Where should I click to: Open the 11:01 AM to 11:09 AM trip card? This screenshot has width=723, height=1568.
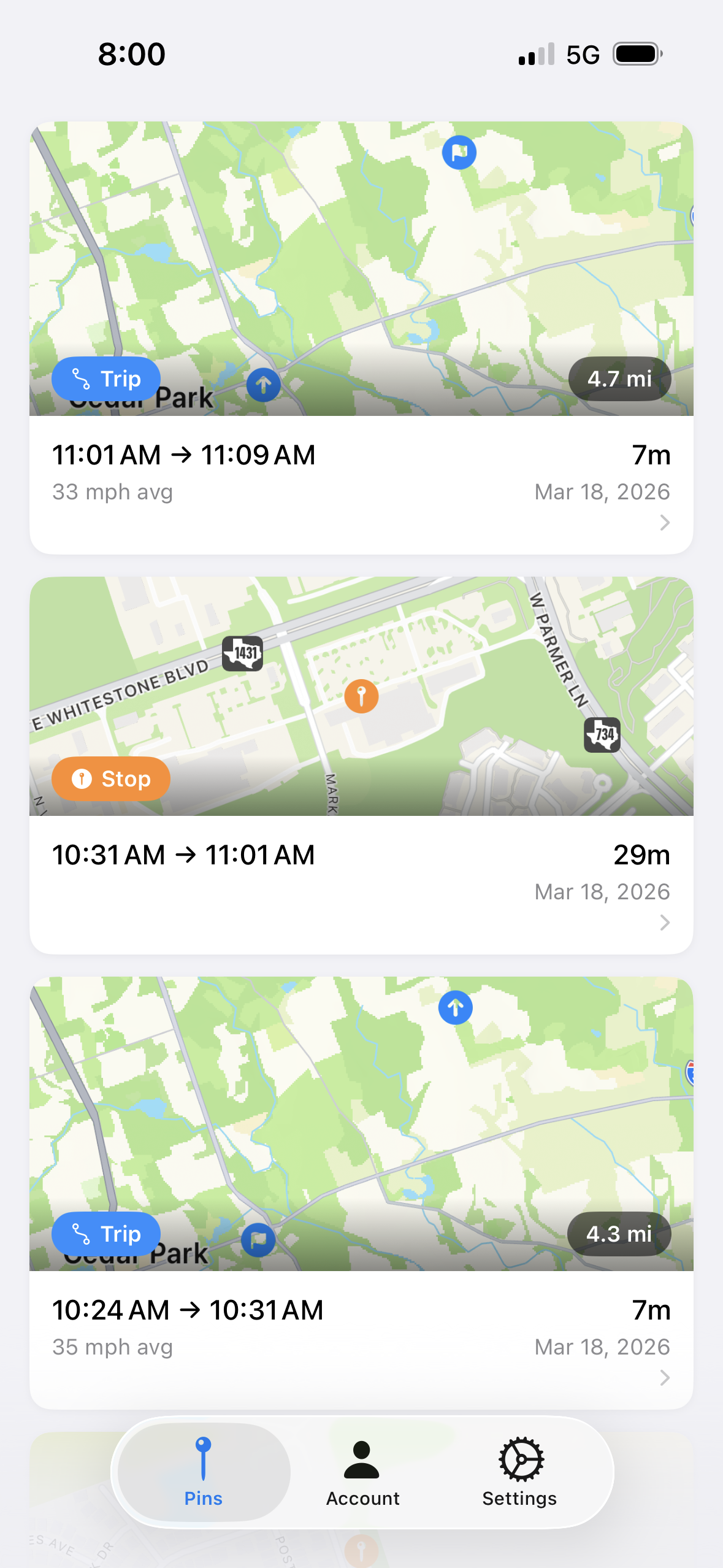[361, 473]
